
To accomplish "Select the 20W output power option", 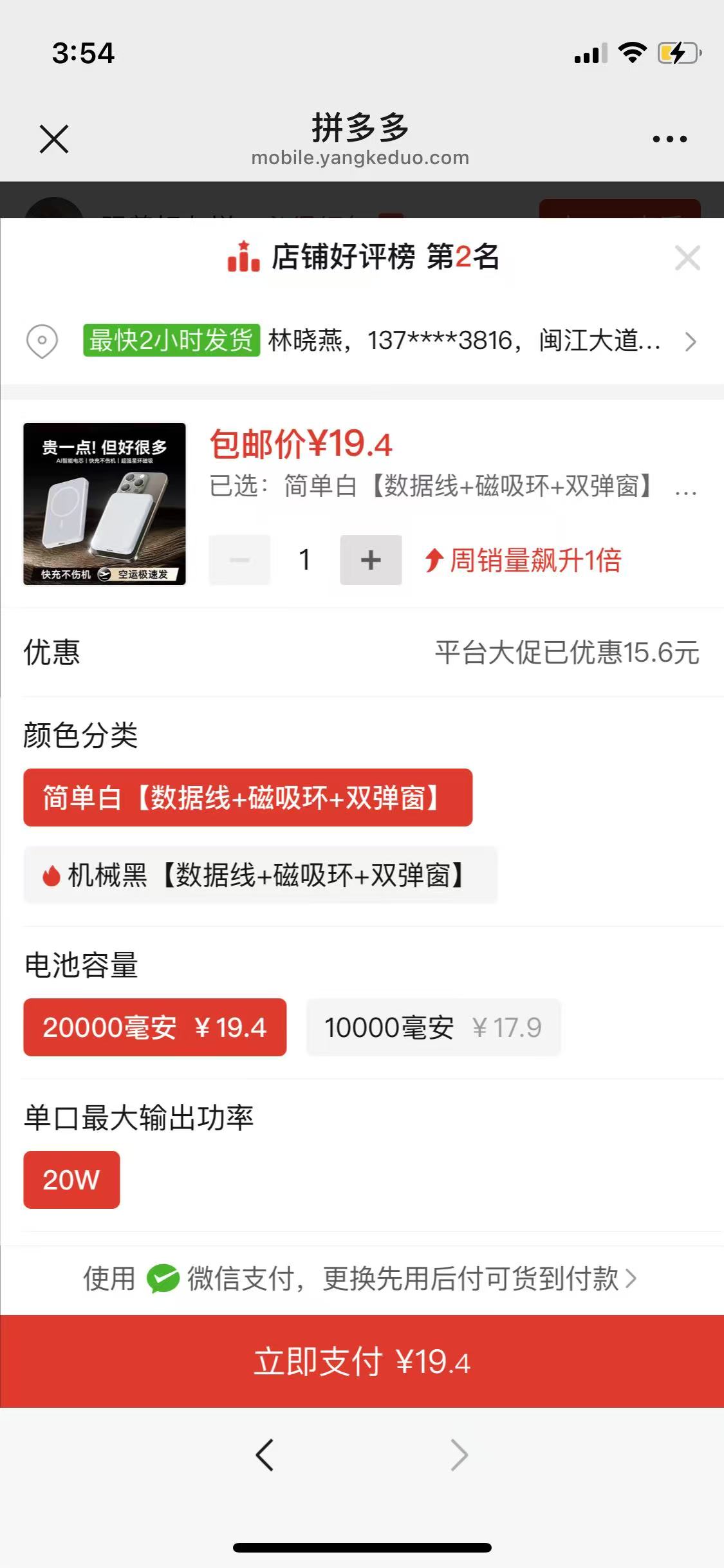I will [x=71, y=1180].
